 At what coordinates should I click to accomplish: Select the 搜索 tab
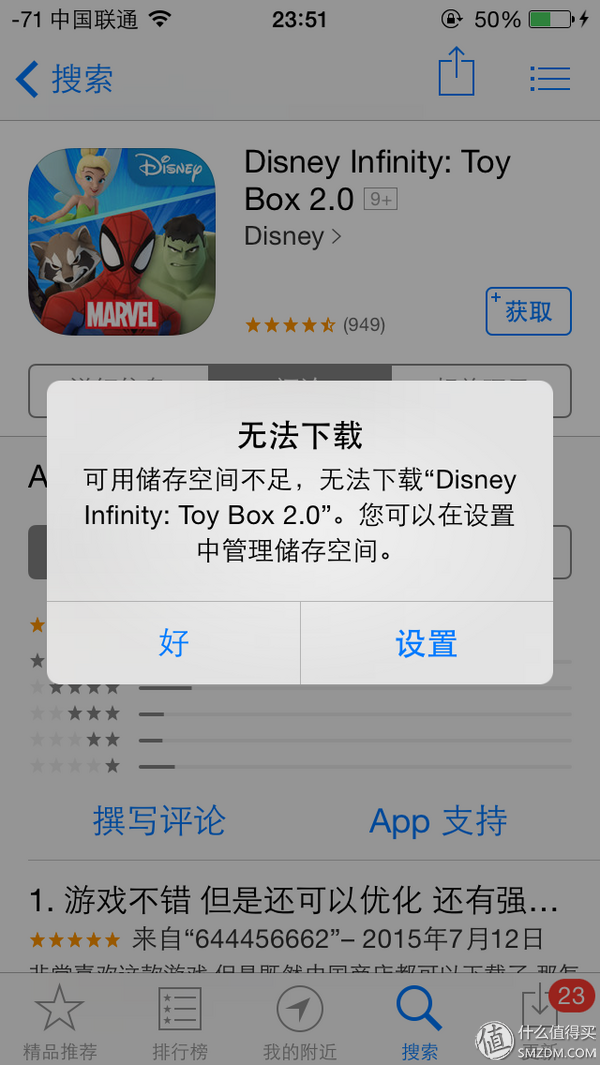420,1020
